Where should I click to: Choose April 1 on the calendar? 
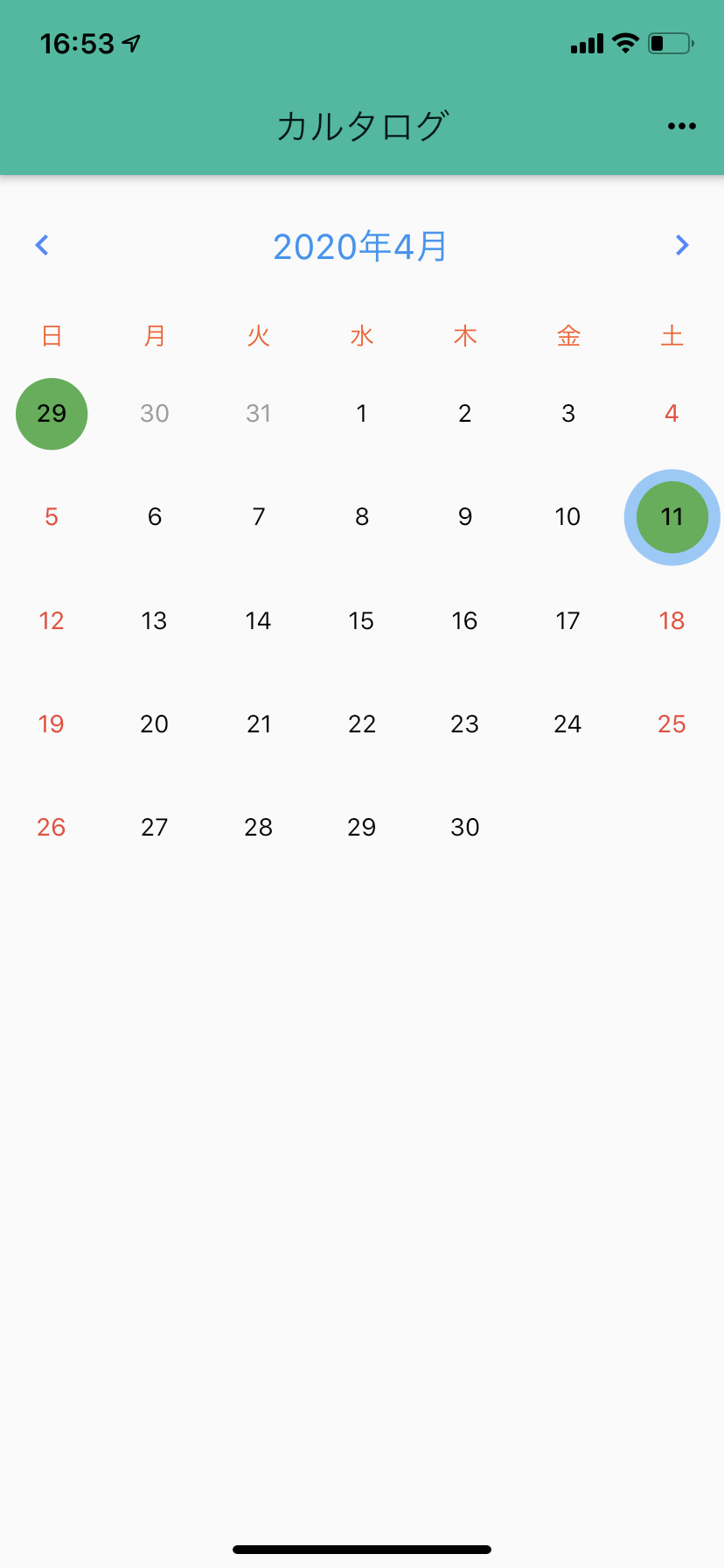click(x=361, y=414)
